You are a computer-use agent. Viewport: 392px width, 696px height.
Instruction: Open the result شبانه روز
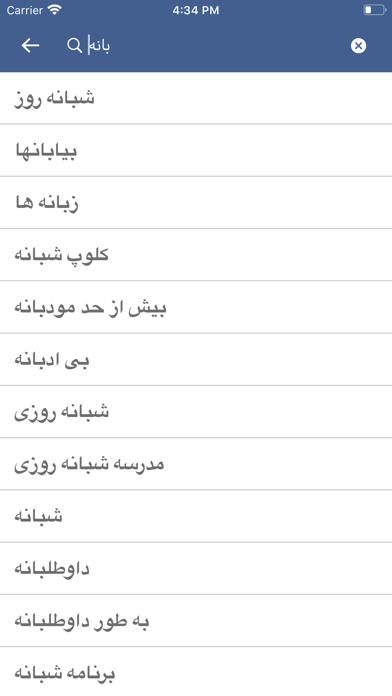(x=196, y=98)
